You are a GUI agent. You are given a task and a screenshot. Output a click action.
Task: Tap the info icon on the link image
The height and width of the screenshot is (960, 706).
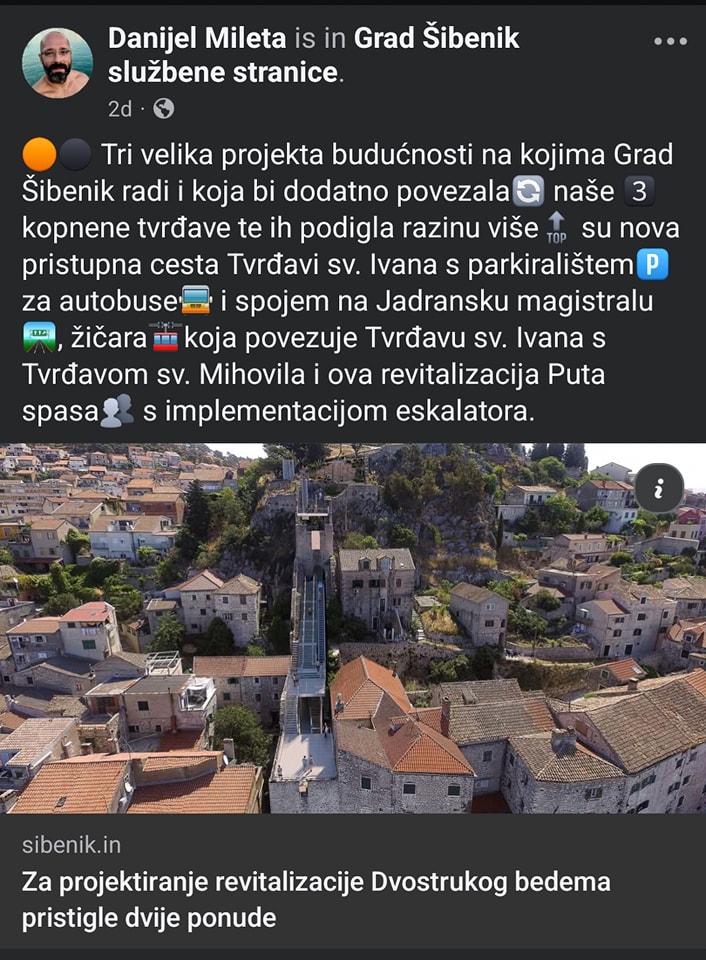[x=659, y=488]
